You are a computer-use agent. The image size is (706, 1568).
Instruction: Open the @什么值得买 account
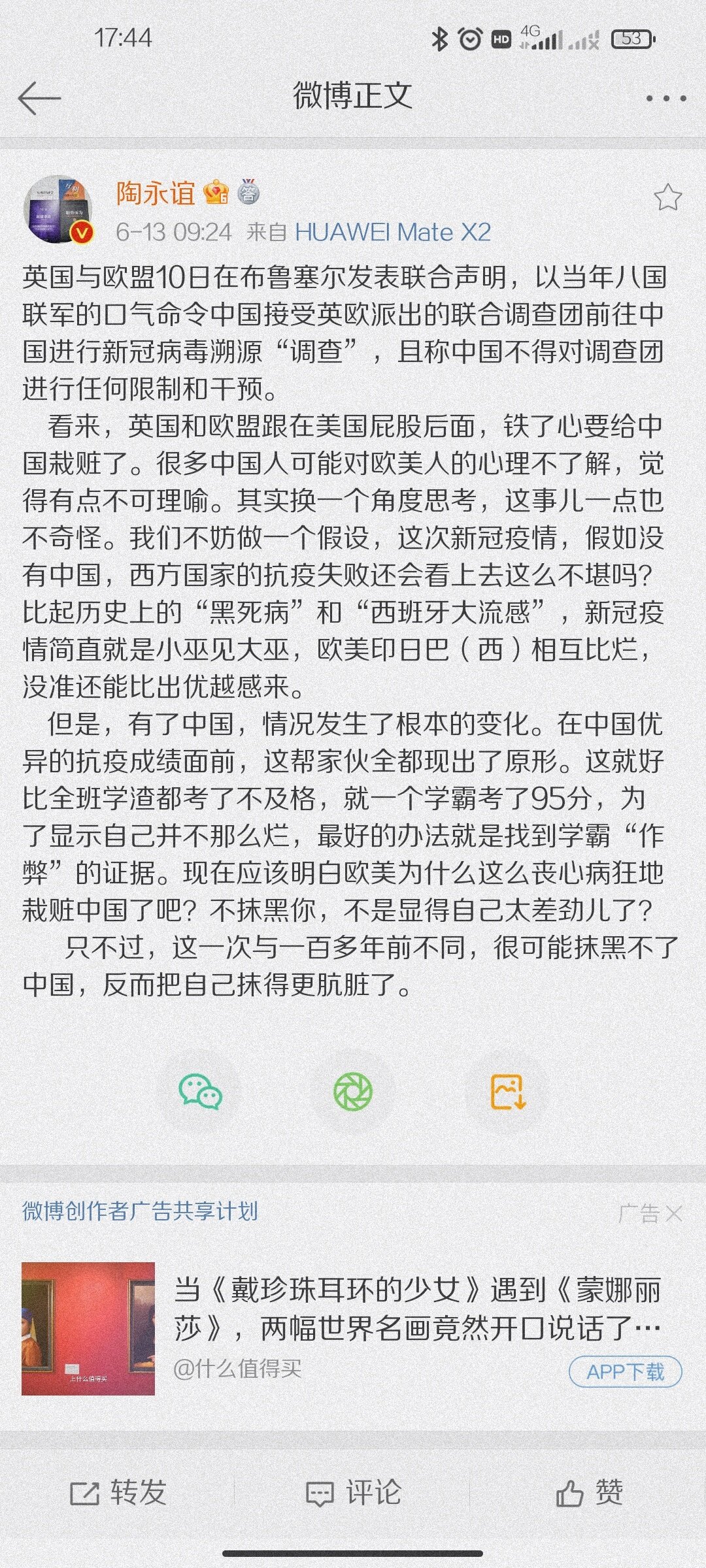[237, 1369]
